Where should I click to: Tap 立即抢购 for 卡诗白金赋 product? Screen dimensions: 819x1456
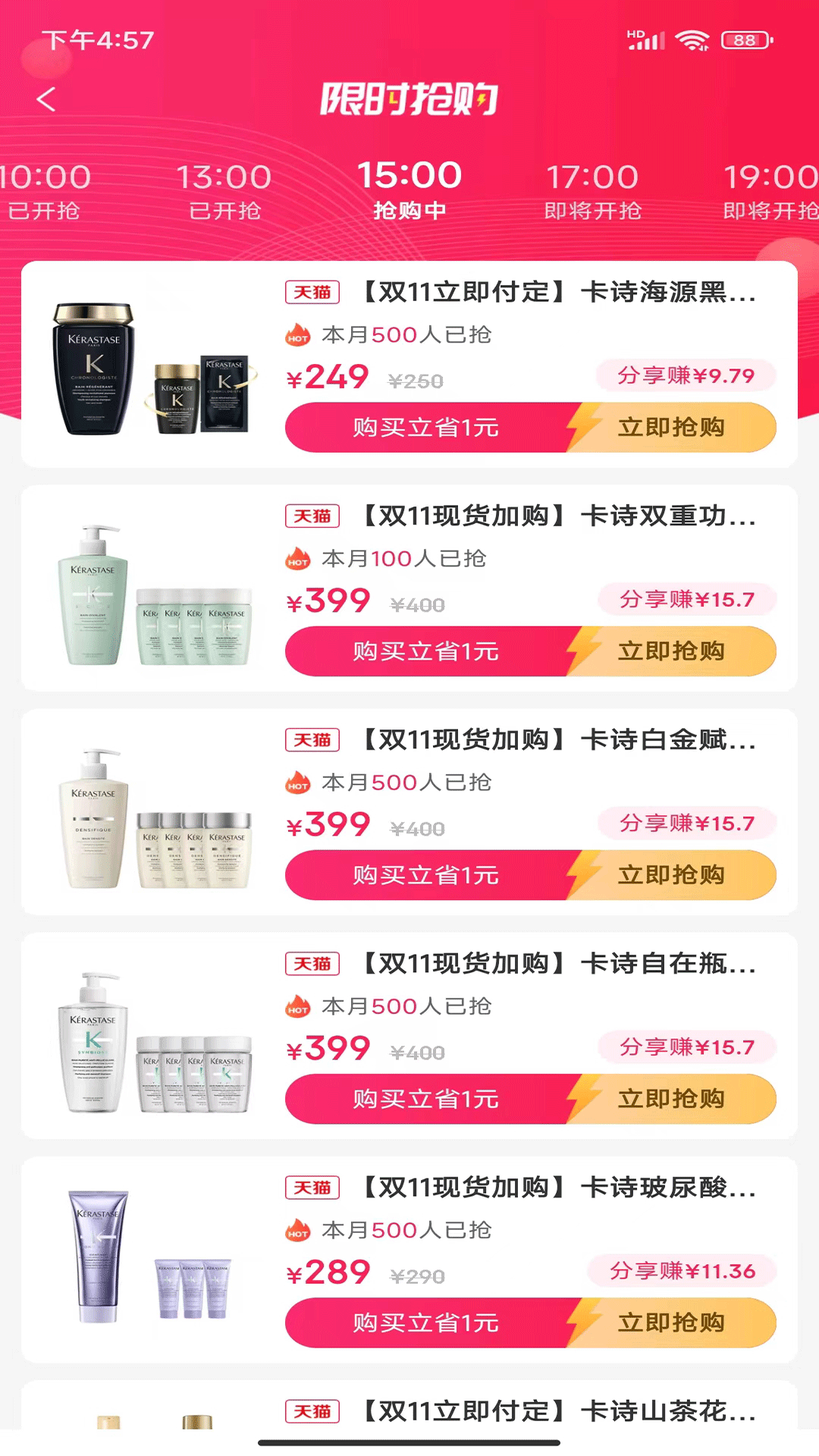pyautogui.click(x=671, y=875)
